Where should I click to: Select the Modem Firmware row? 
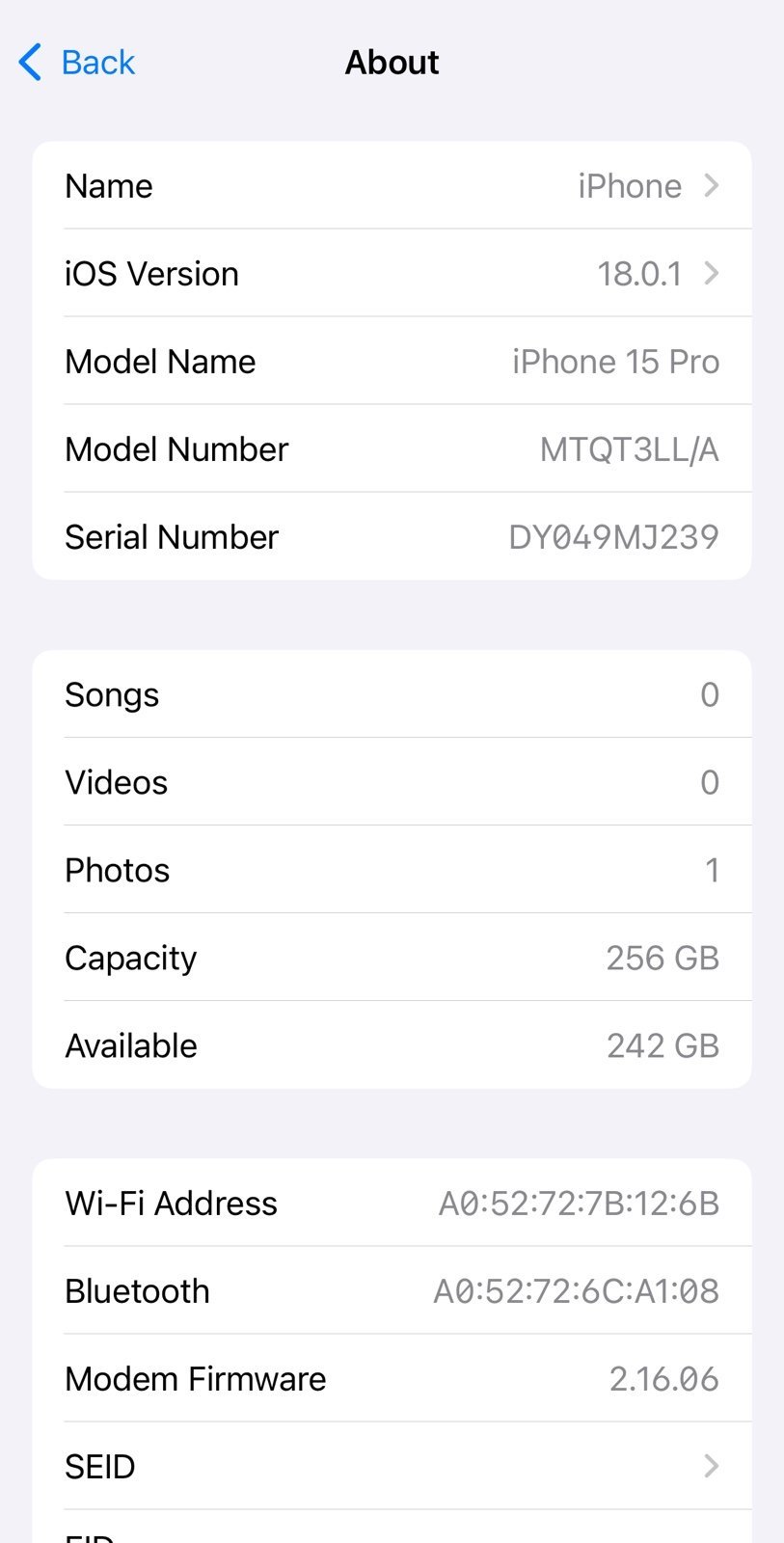[392, 1378]
